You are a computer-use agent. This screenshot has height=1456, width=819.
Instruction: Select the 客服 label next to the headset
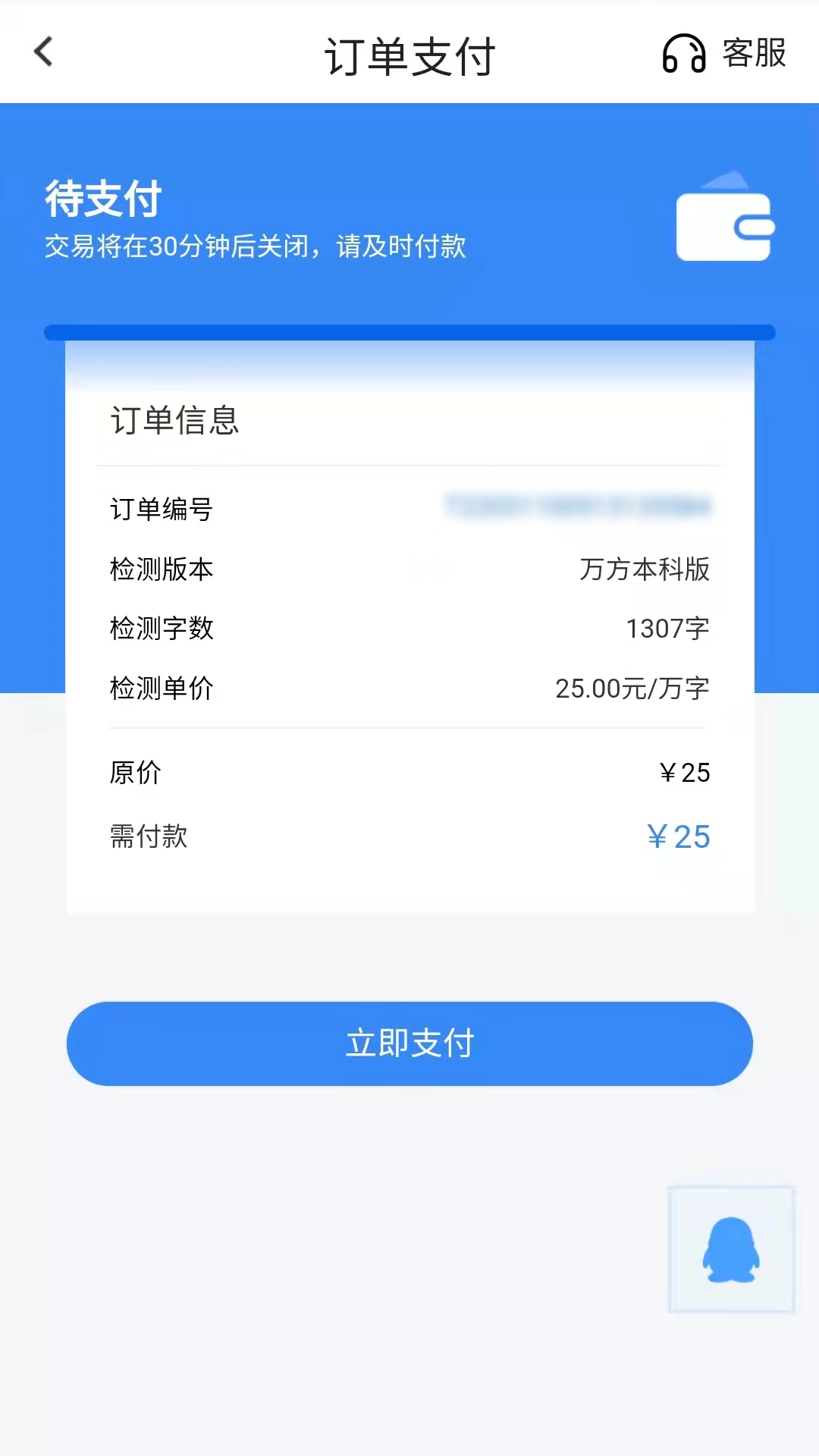(754, 54)
